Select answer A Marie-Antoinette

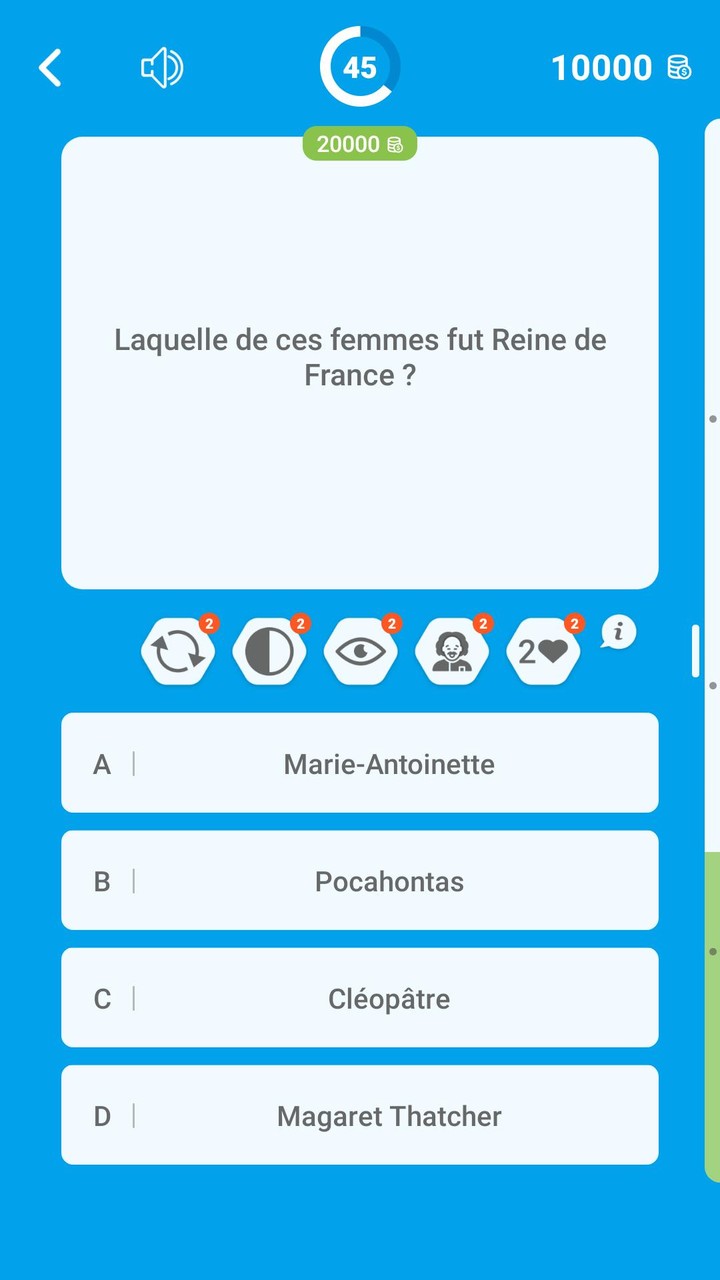360,763
